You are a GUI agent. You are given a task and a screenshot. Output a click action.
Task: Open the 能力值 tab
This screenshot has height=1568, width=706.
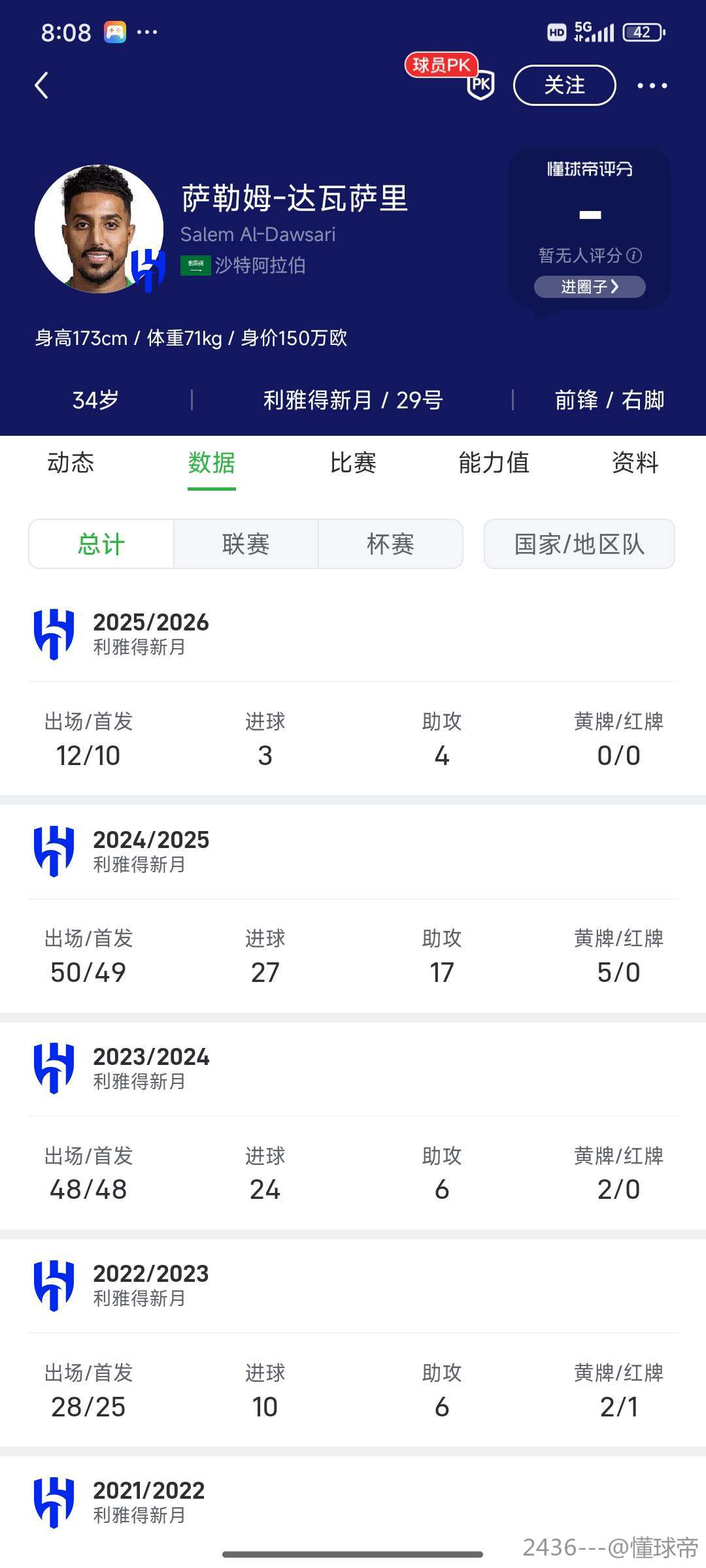494,463
